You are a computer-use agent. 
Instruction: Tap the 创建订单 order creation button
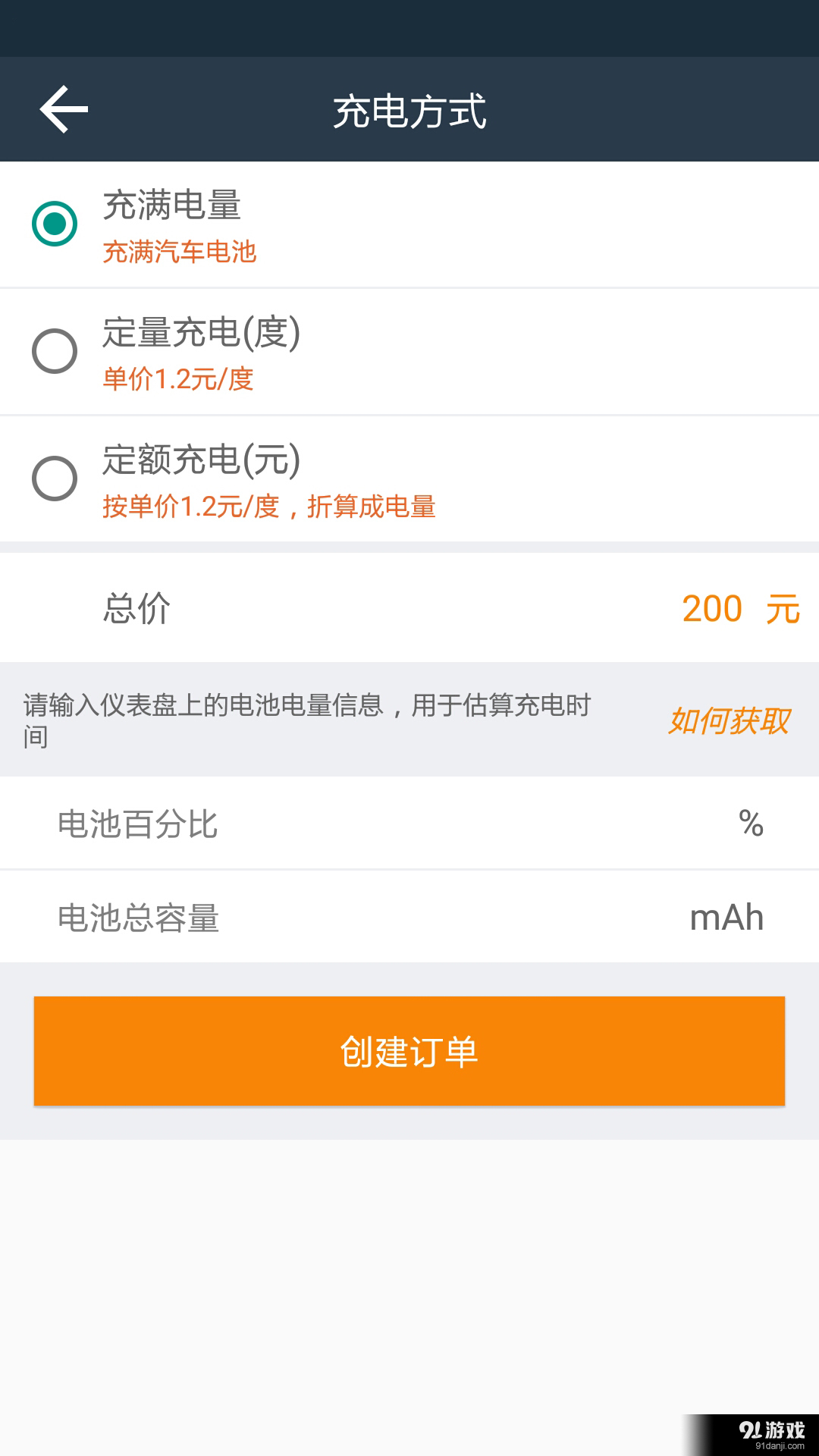[409, 1050]
